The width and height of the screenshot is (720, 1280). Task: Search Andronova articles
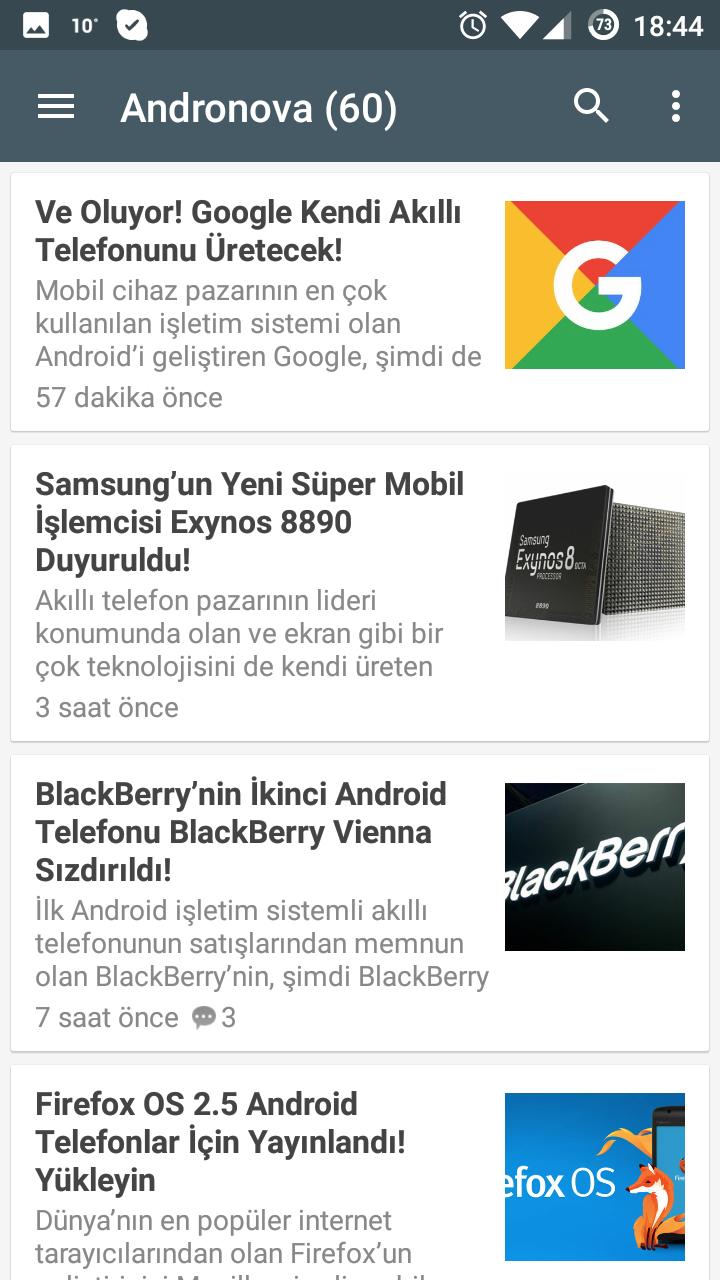[591, 106]
